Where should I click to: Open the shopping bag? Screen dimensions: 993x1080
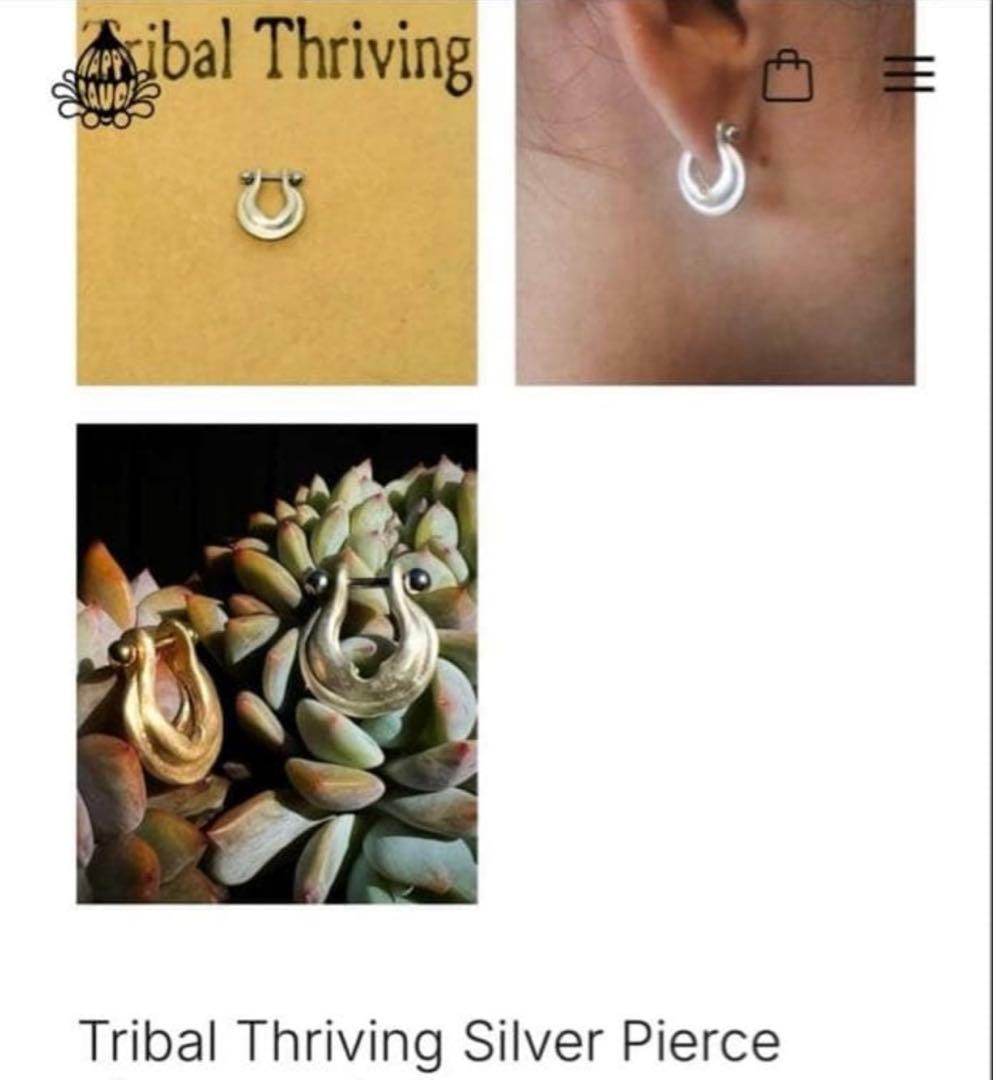pos(787,77)
